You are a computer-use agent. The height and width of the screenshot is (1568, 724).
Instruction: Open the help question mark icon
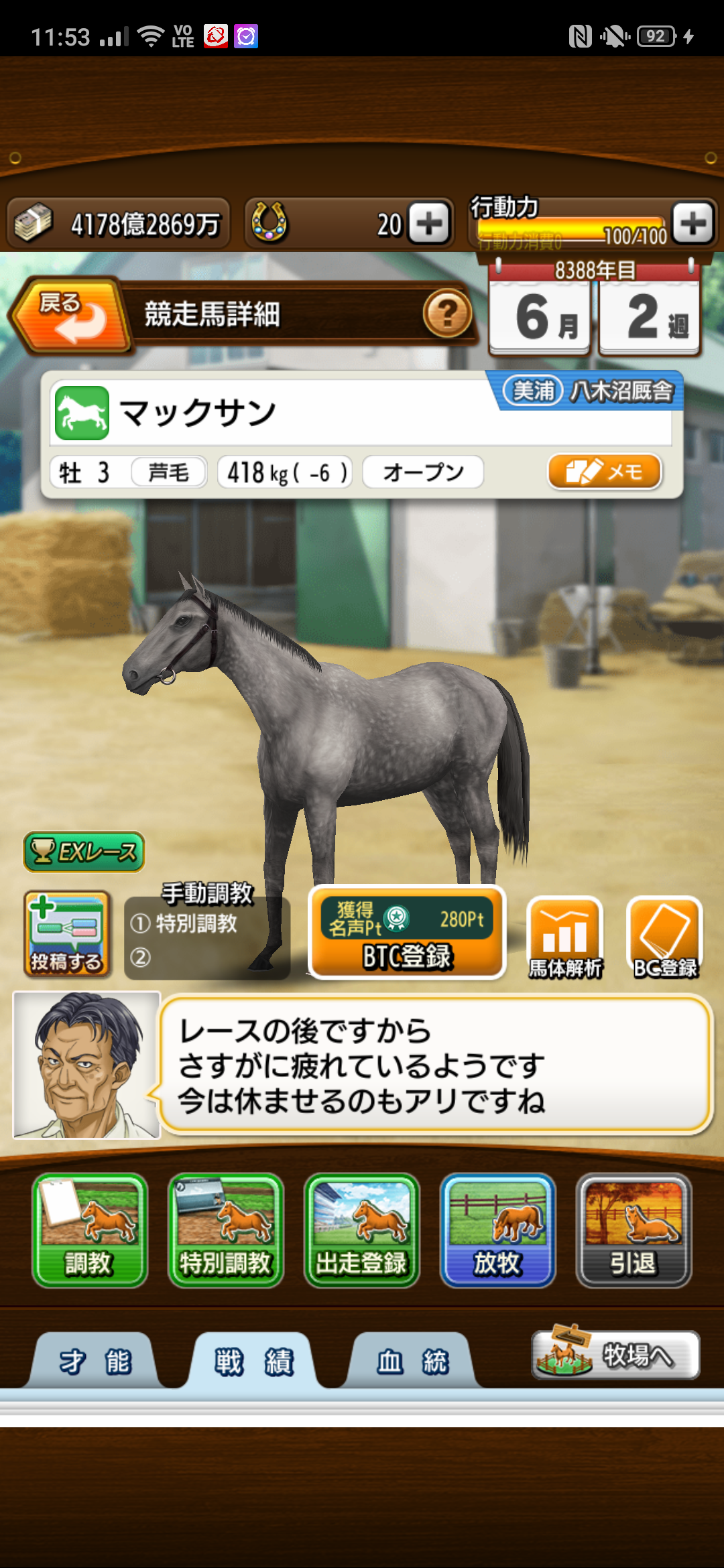447,313
